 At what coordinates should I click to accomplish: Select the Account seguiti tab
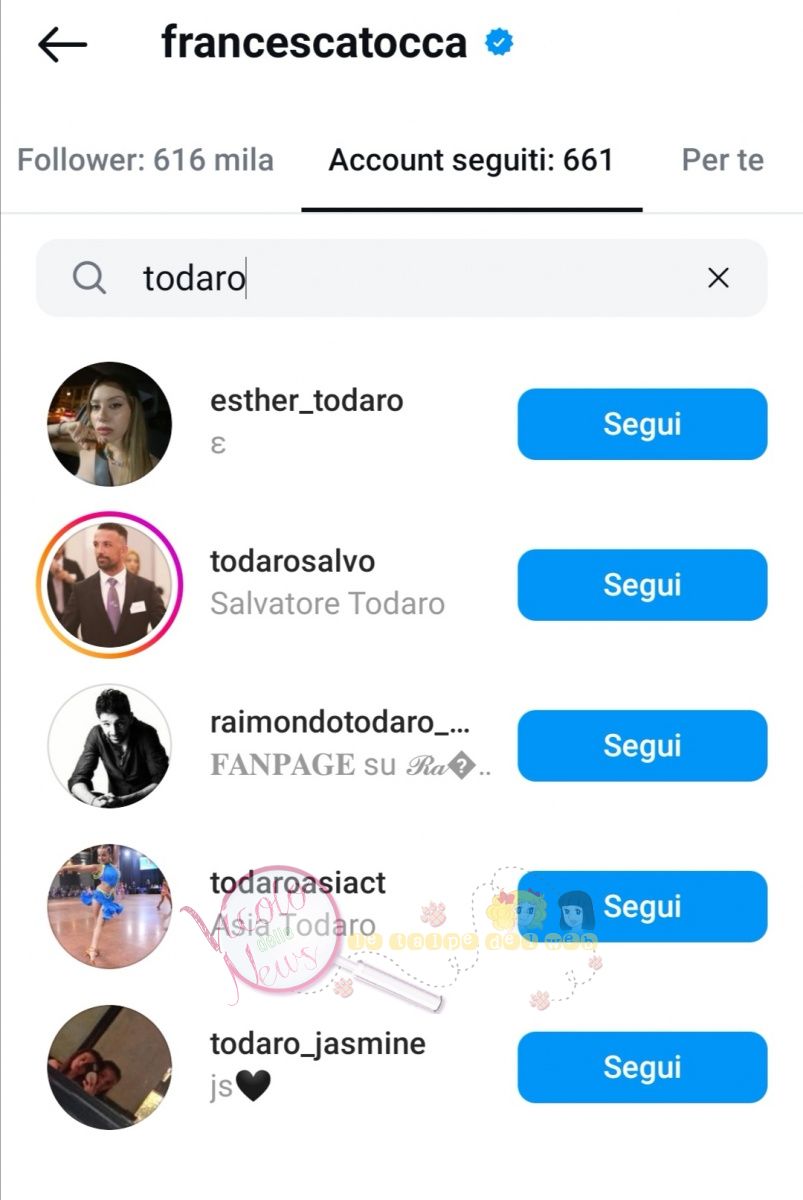coord(471,160)
